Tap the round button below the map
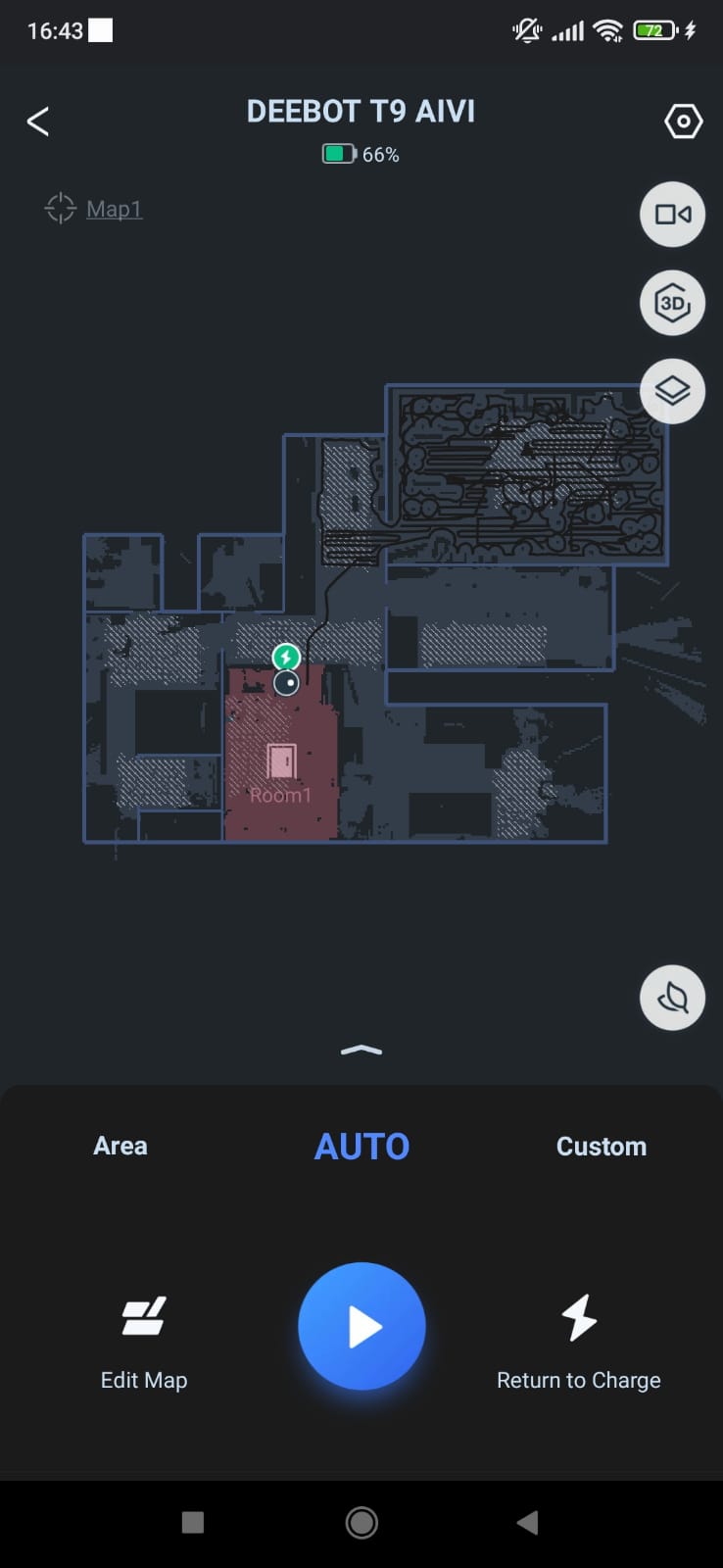This screenshot has height=1568, width=723. 672,998
